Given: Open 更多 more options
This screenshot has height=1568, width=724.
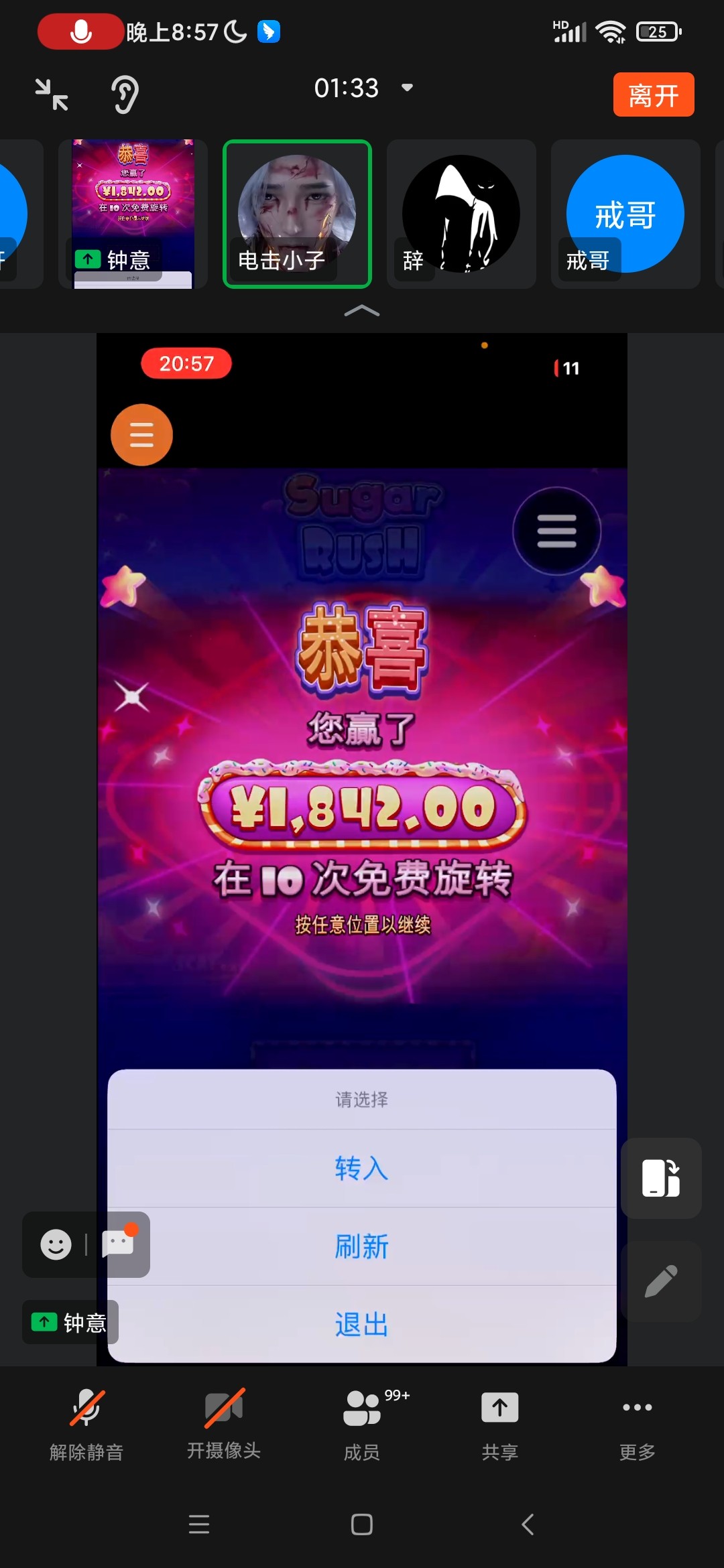Looking at the screenshot, I should point(638,1425).
